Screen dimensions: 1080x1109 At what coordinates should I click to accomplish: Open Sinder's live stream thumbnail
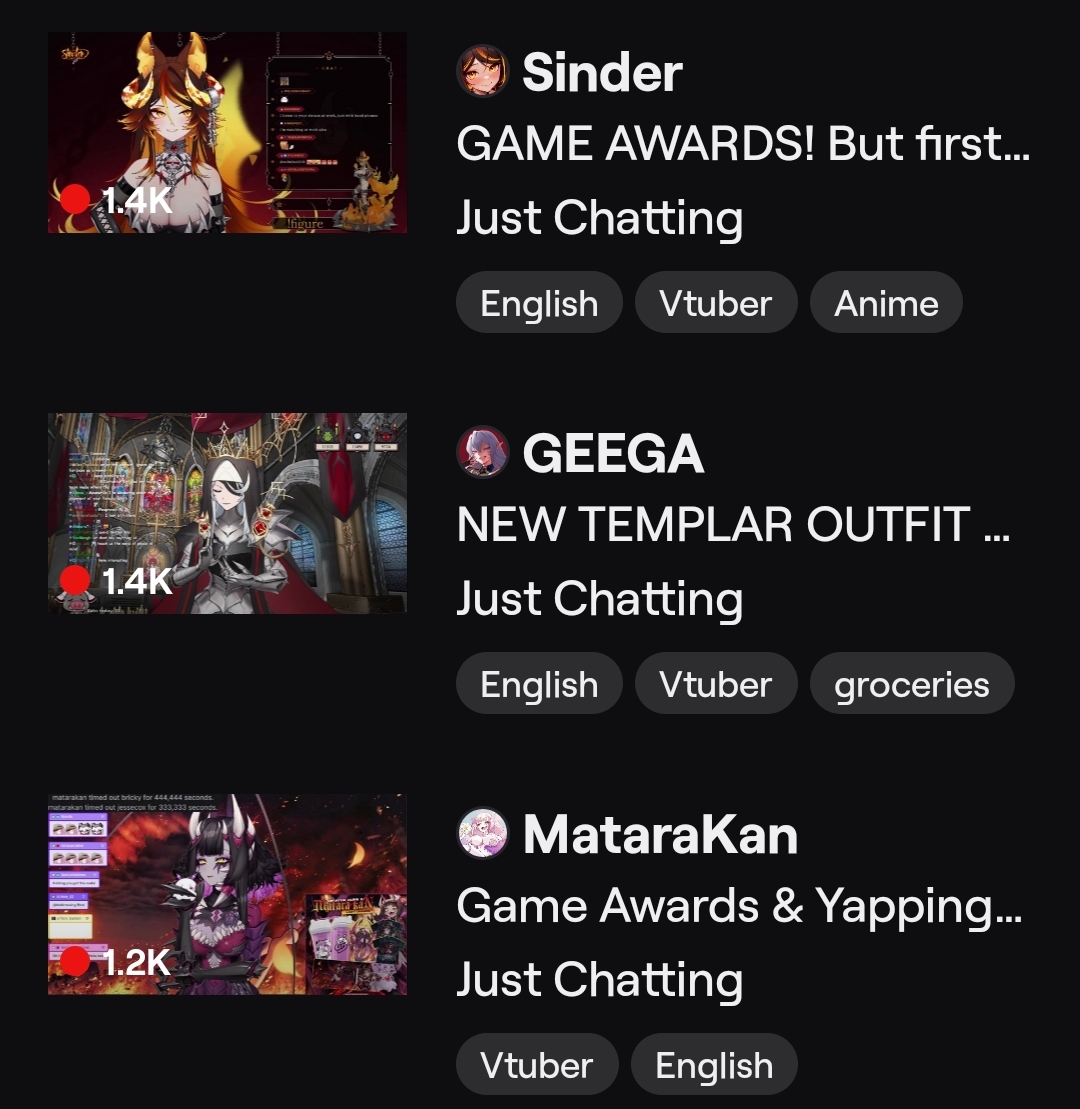pos(227,132)
